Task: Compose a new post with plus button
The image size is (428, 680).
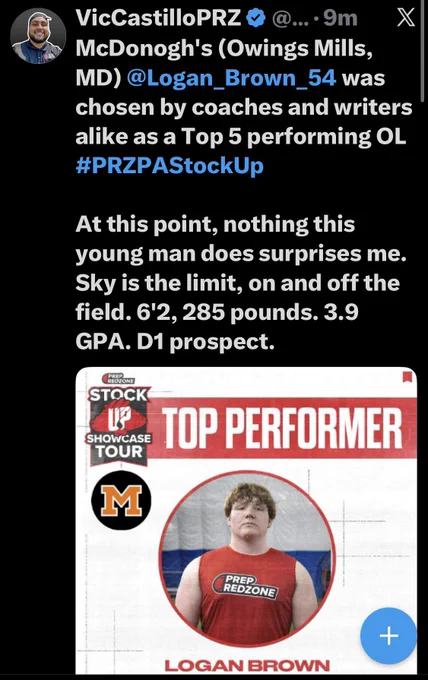Action: [388, 636]
